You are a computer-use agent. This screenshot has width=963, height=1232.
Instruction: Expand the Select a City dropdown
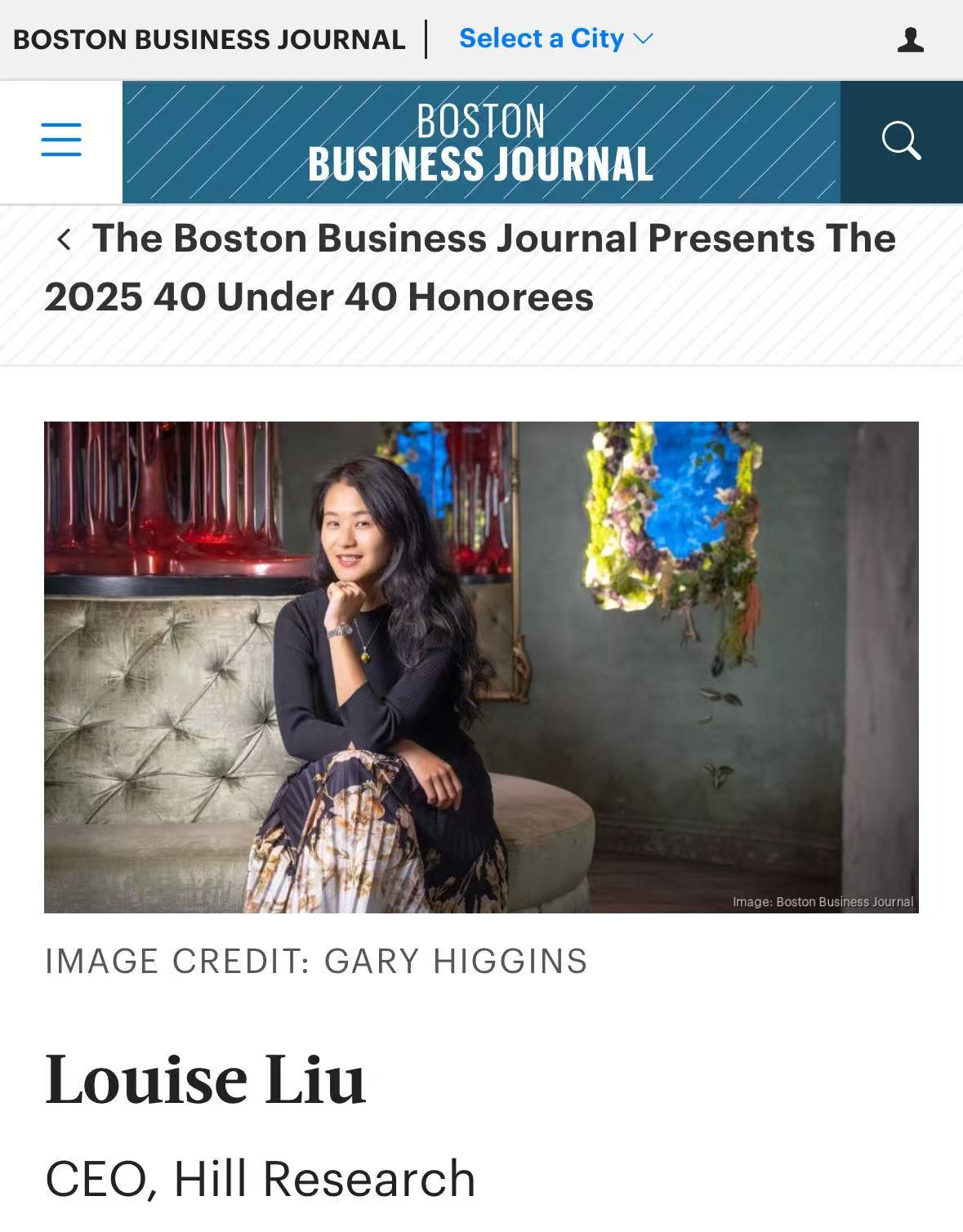tap(555, 38)
